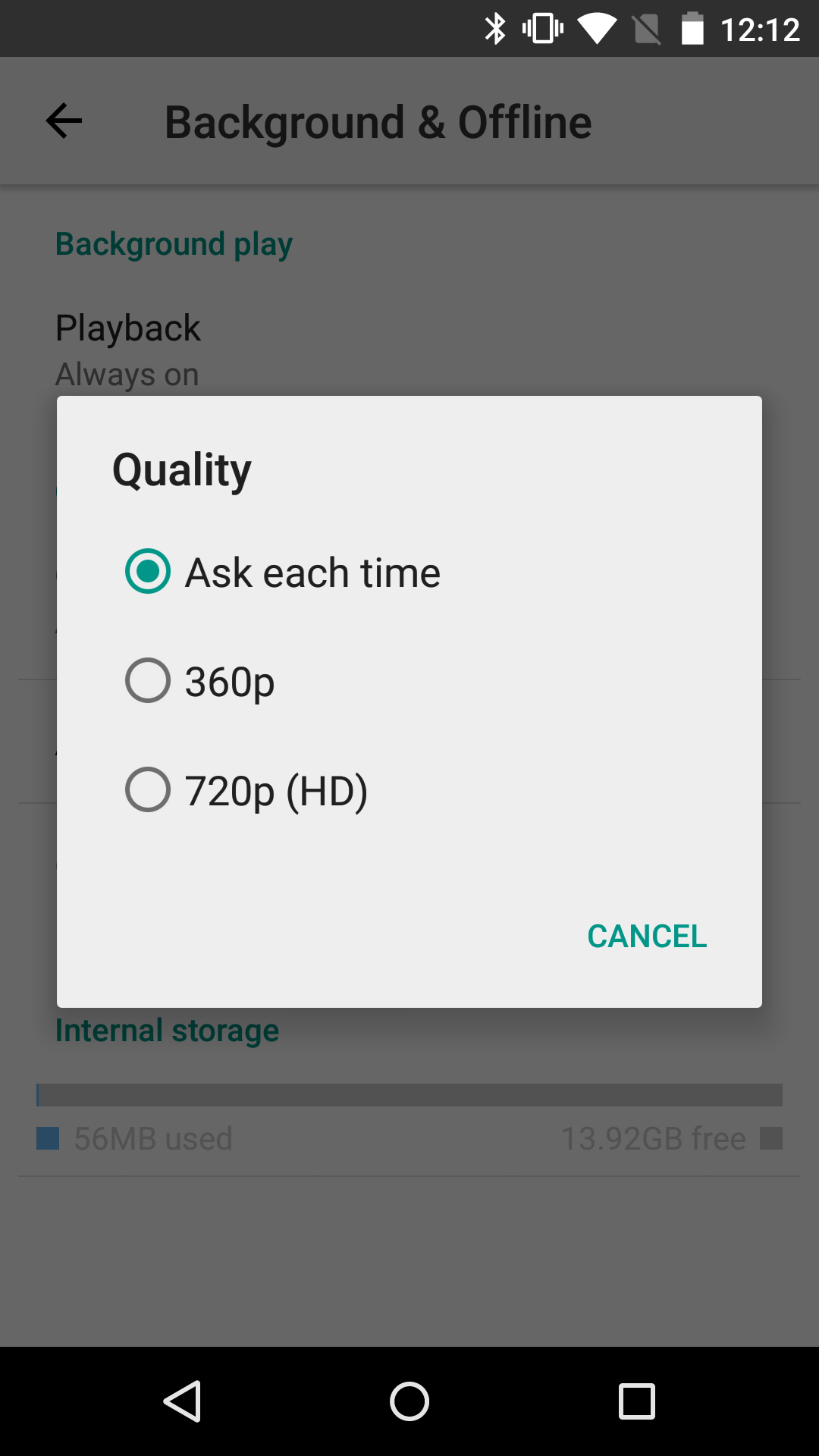Tap the system back button
The height and width of the screenshot is (1456, 819).
(x=182, y=1401)
